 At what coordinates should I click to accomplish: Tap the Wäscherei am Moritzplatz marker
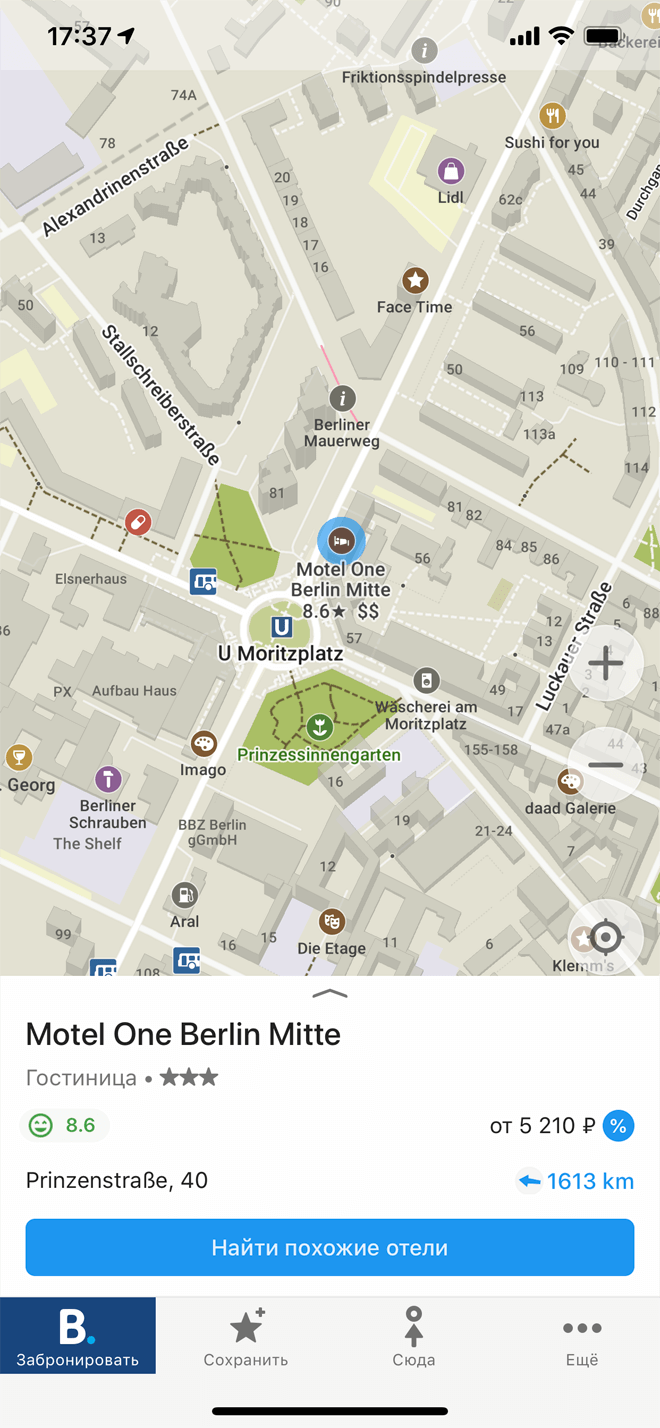(426, 680)
